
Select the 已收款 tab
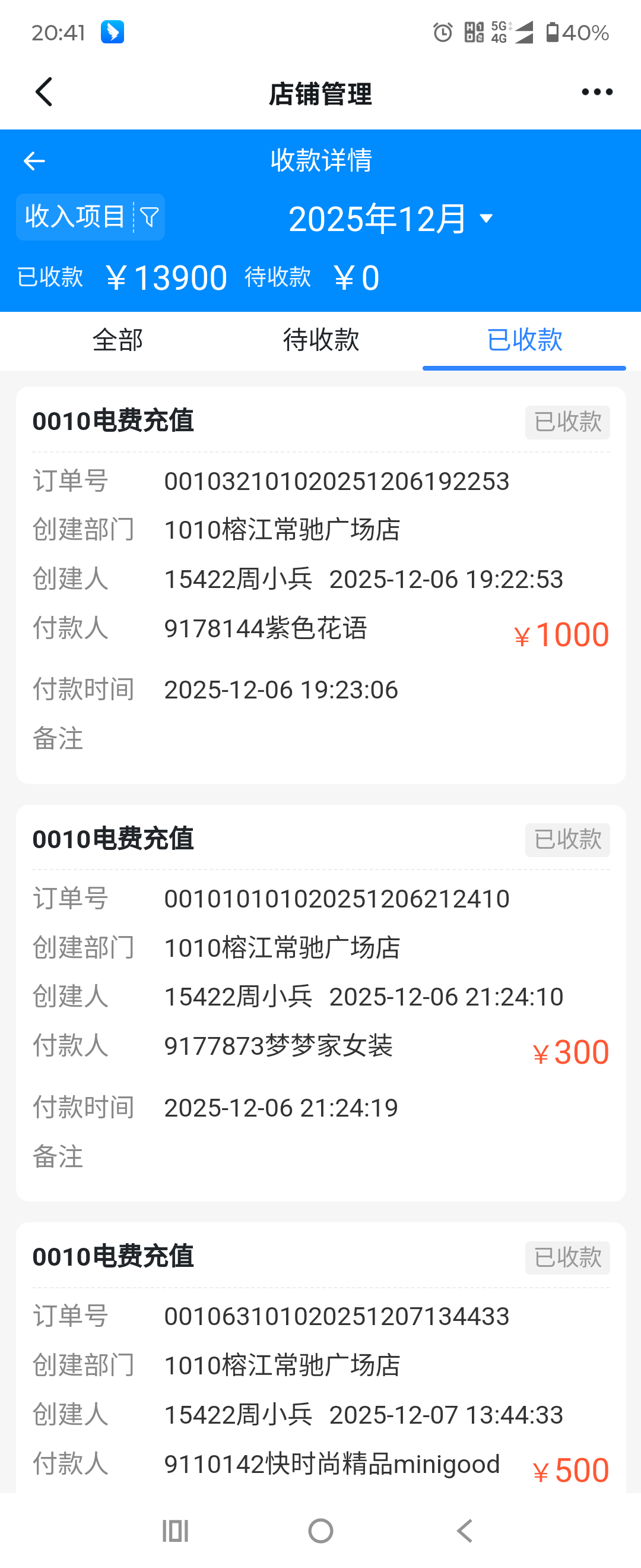click(x=524, y=340)
